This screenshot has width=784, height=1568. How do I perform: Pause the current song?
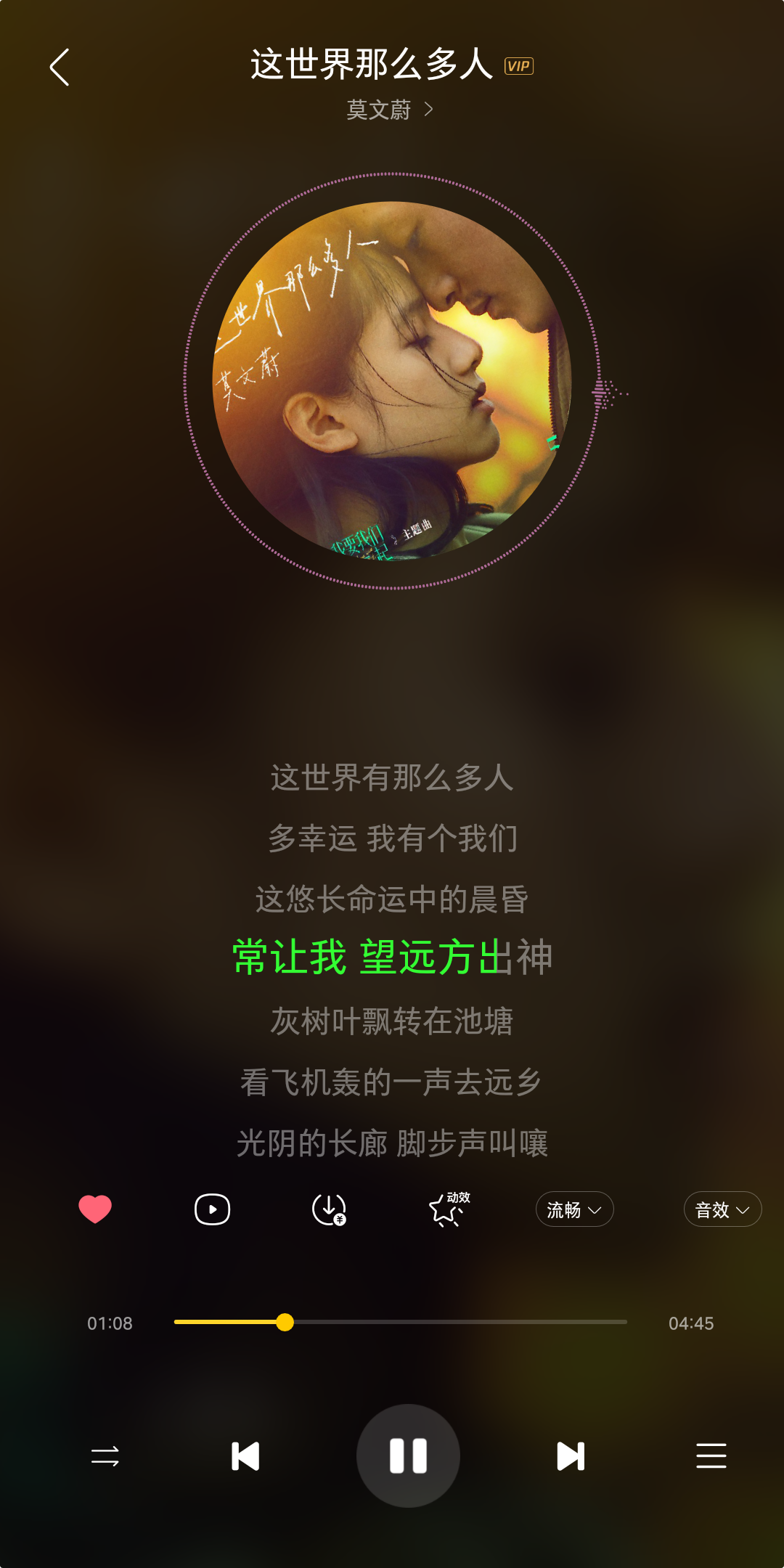[x=408, y=1455]
